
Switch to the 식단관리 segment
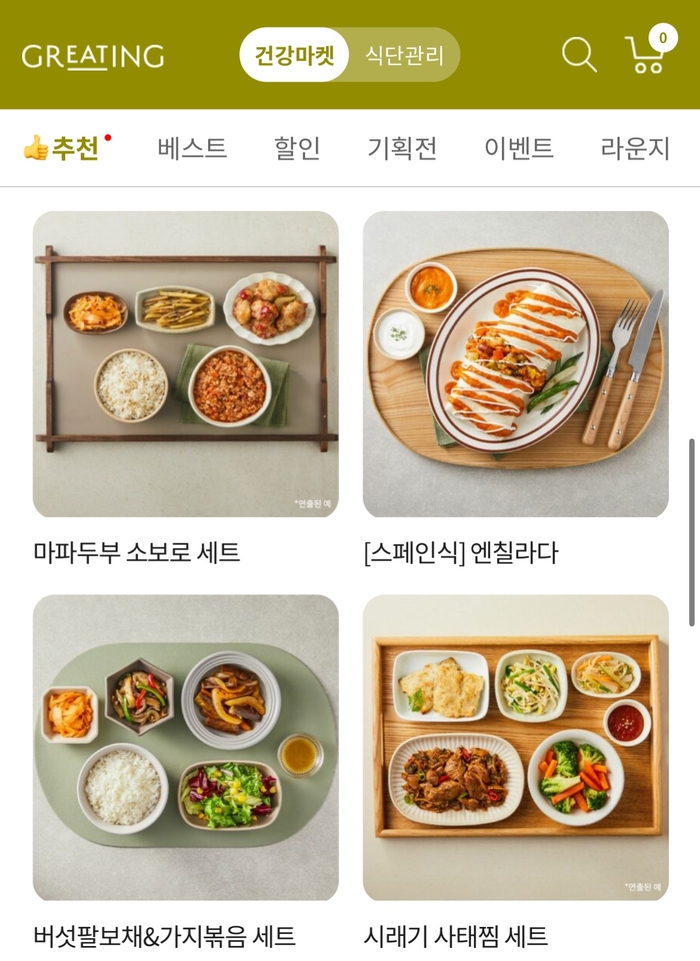404,55
